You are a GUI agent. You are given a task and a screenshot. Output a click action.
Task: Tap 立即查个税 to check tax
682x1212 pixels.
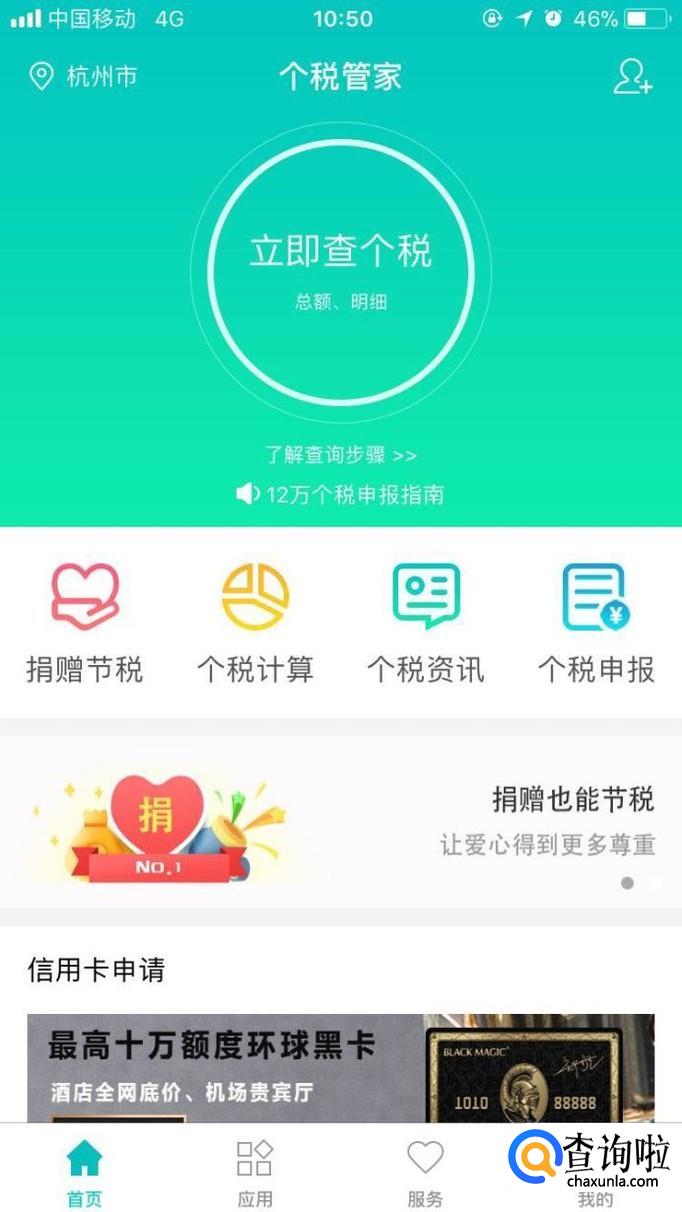[340, 272]
